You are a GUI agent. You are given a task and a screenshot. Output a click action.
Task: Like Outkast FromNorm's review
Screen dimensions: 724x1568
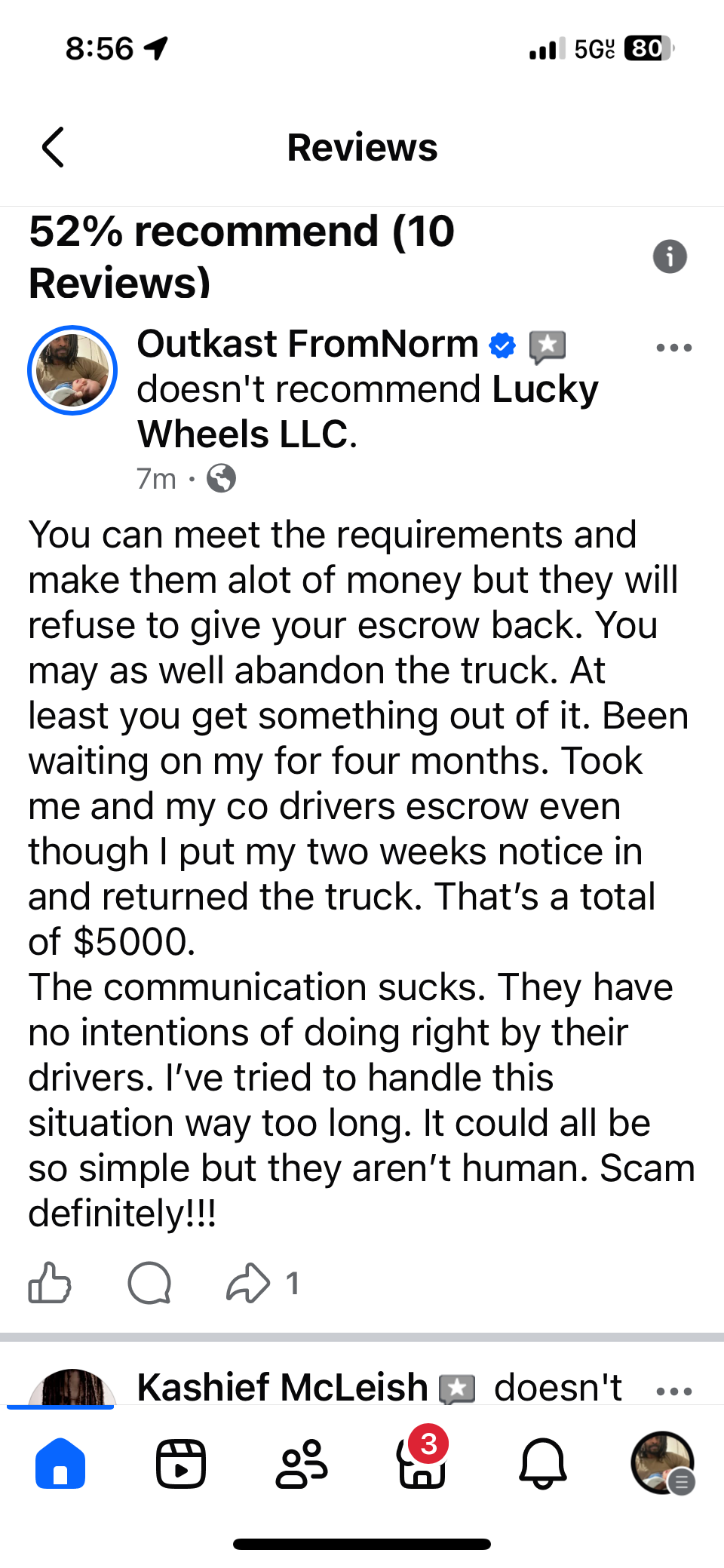click(x=50, y=1283)
